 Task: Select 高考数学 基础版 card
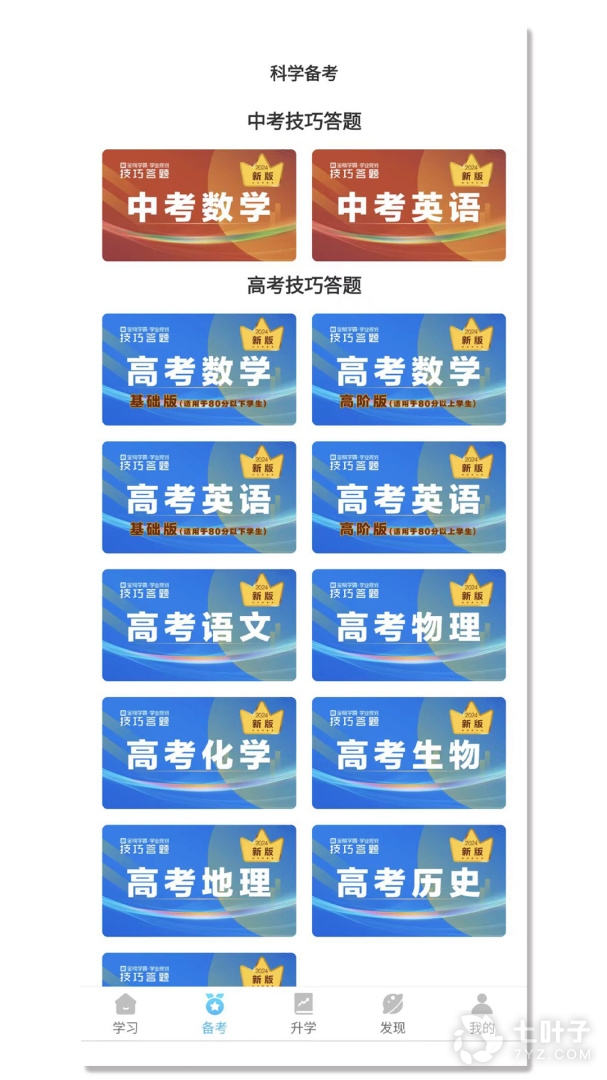coord(199,370)
